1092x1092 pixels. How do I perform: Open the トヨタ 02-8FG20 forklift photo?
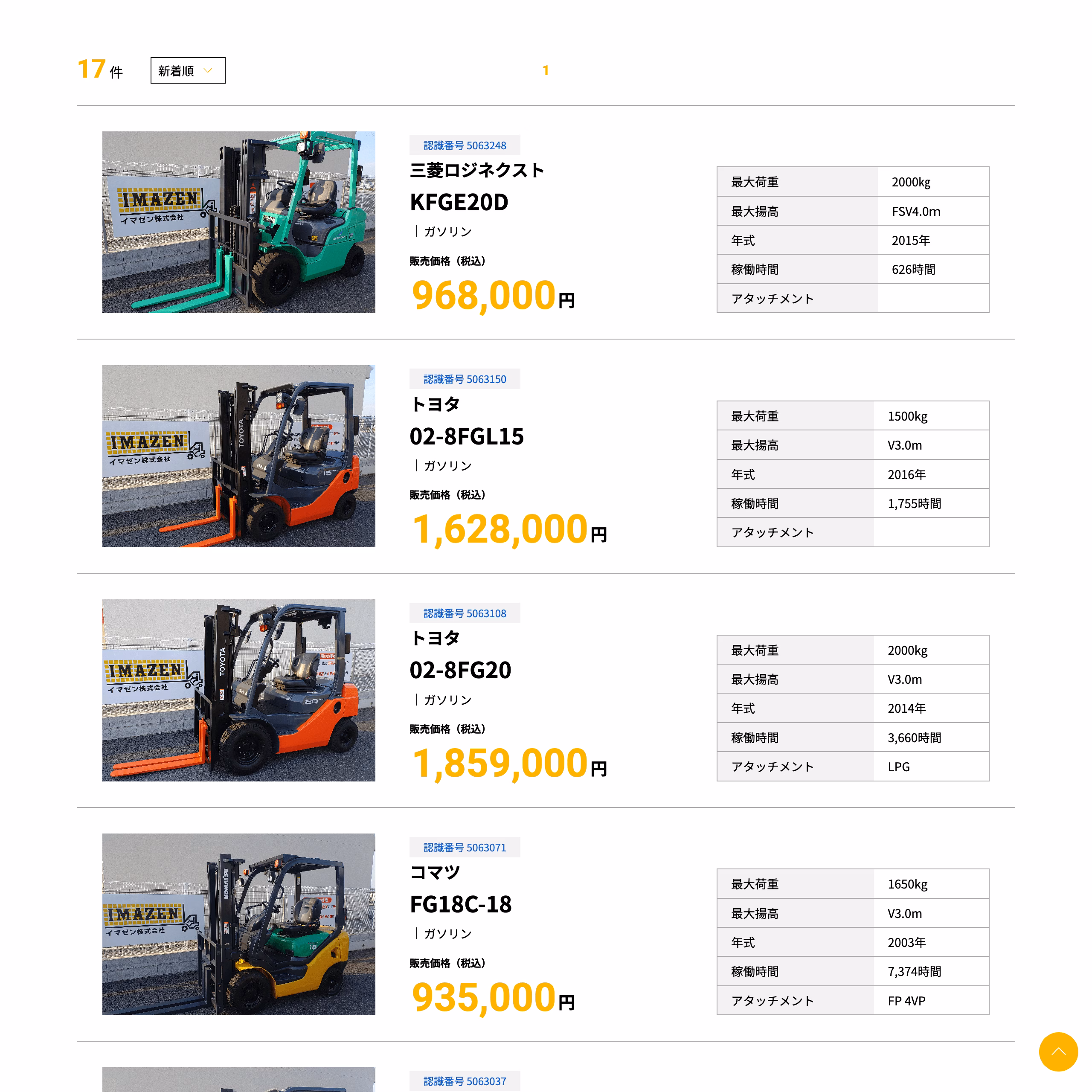click(238, 690)
